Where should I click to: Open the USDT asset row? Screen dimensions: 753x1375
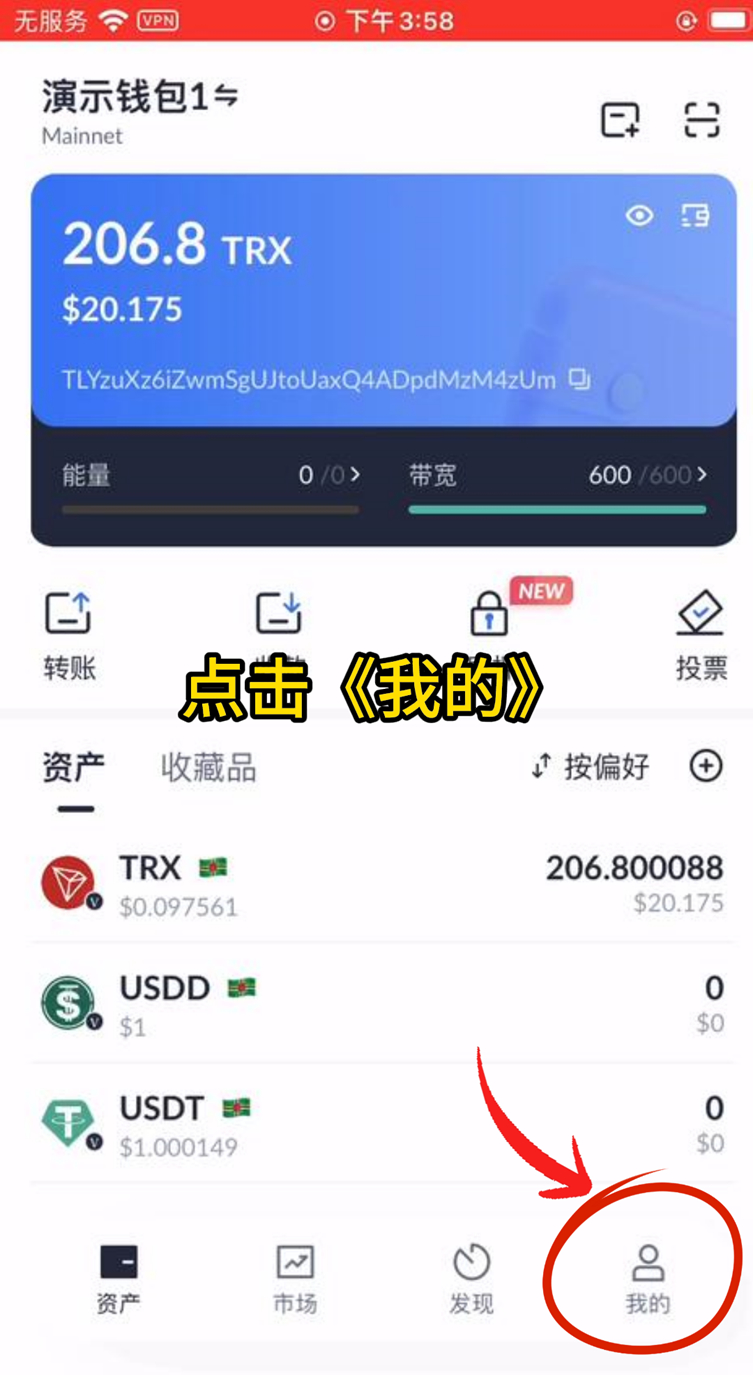380,1124
